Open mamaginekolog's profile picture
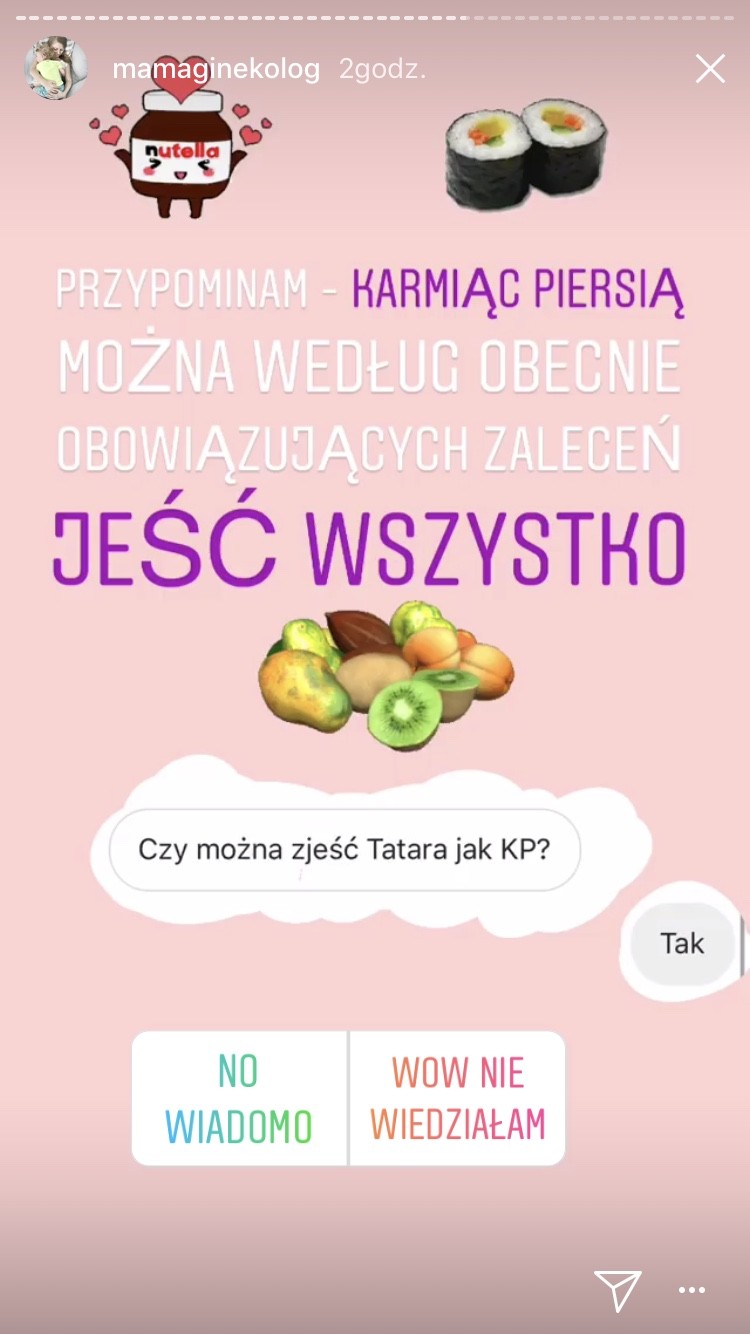Screen dimensions: 750x1334 click(x=56, y=69)
